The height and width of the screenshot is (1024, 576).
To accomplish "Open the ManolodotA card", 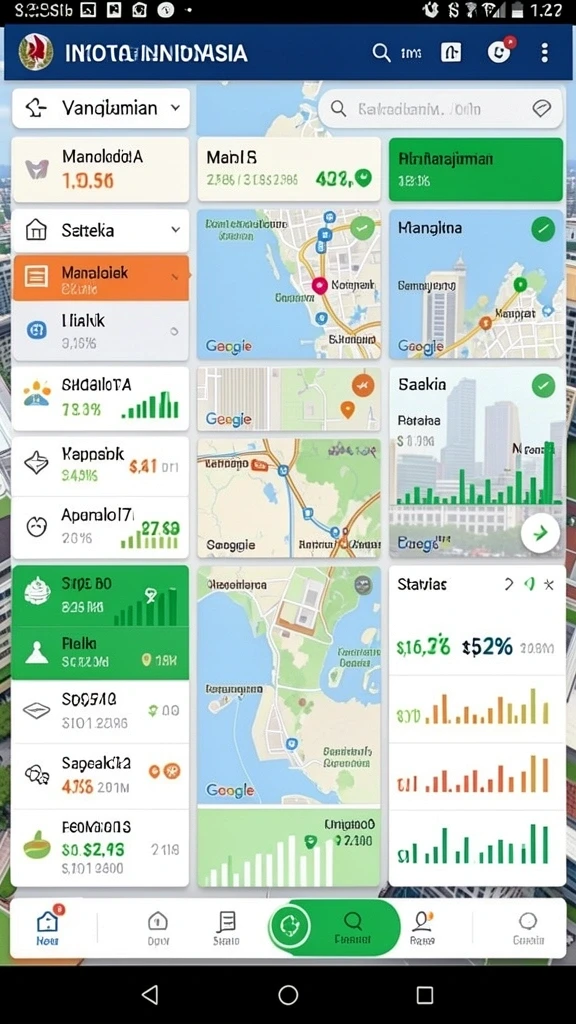I will (101, 168).
